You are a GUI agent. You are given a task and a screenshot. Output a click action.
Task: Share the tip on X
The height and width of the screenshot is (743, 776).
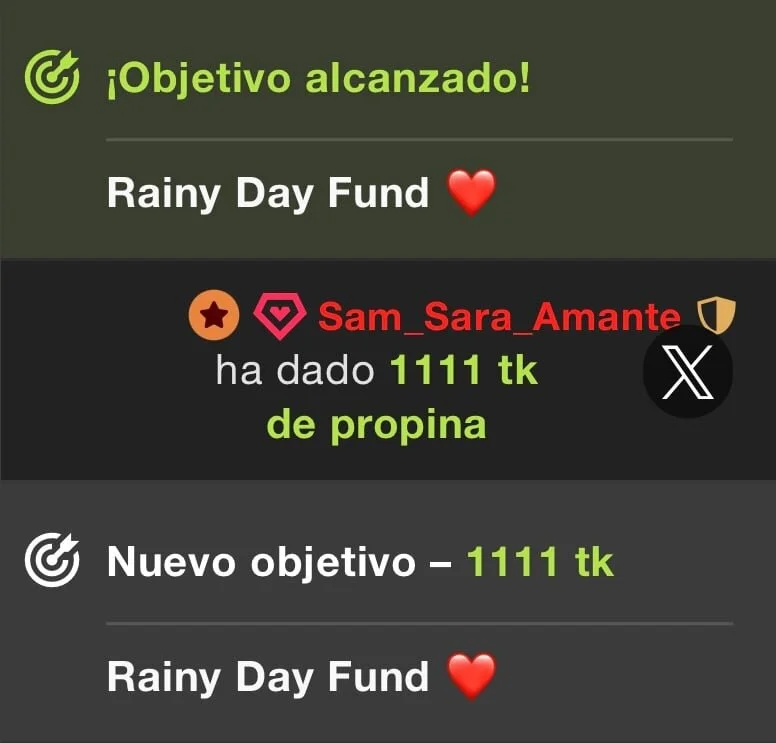click(x=687, y=372)
